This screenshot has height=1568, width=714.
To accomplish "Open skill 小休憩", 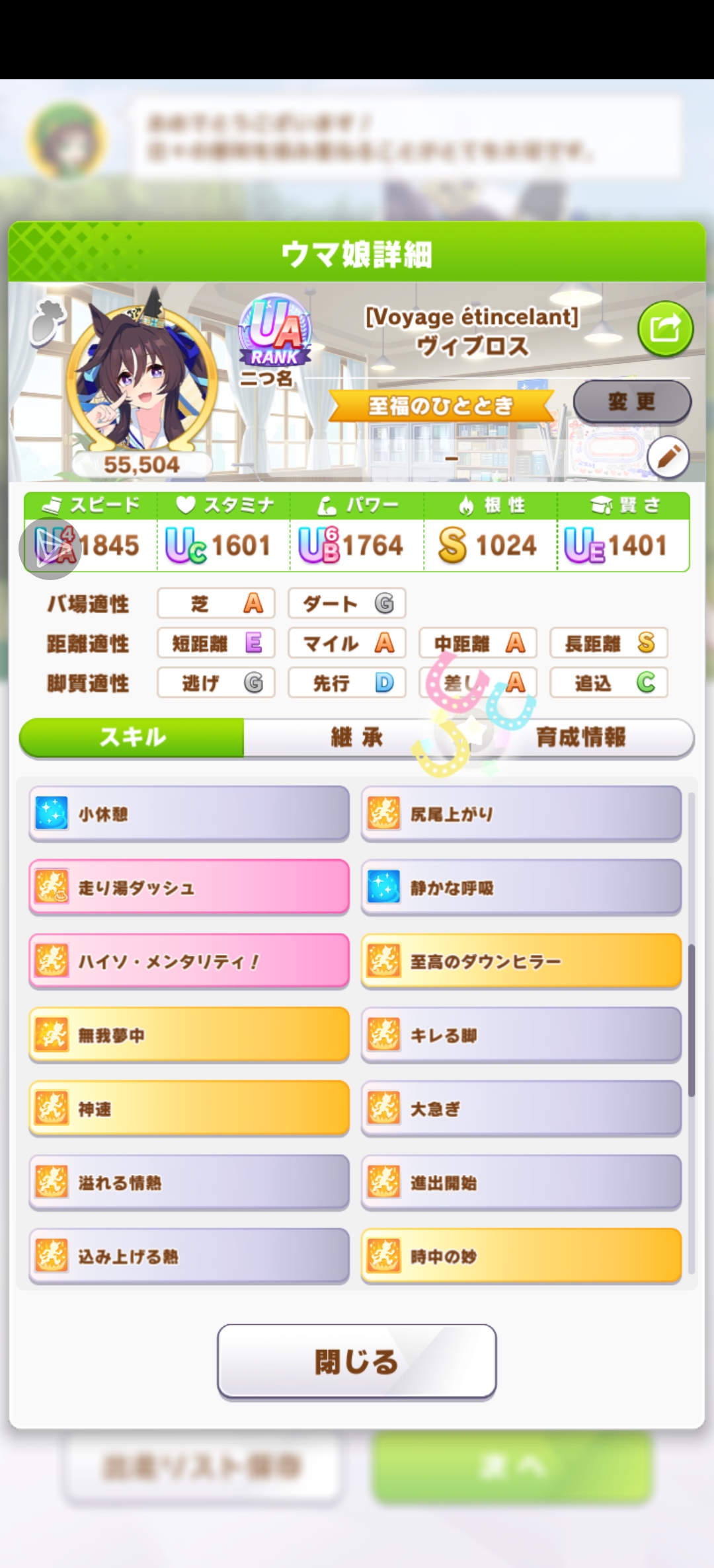I will click(x=189, y=813).
